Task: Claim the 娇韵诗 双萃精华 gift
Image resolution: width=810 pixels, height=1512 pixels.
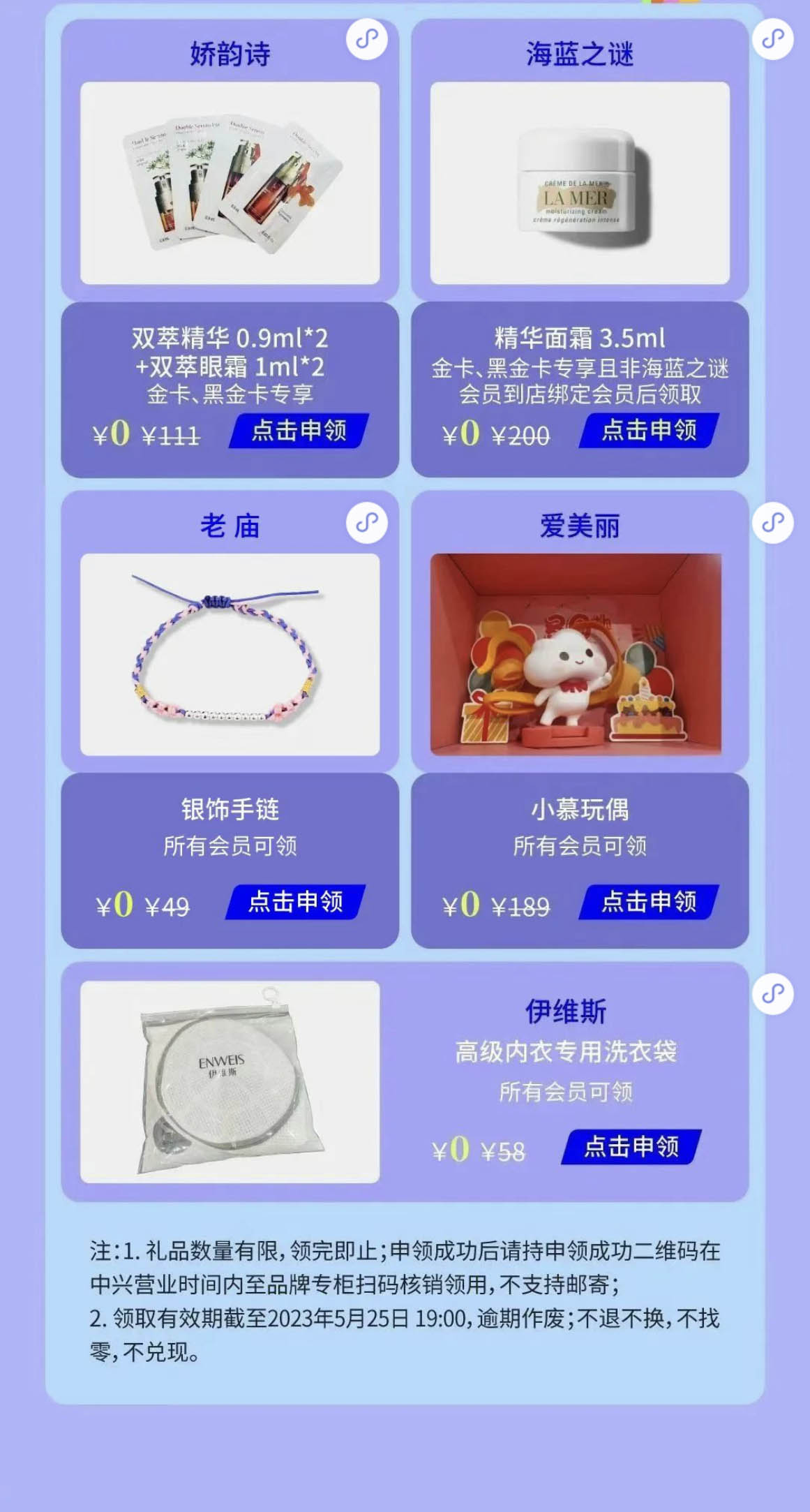Action: click(x=299, y=431)
